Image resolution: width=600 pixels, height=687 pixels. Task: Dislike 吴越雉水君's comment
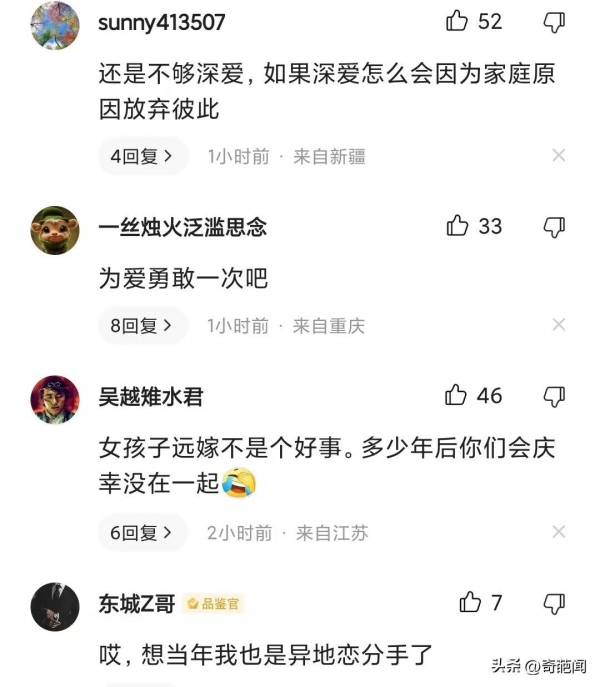coord(554,397)
